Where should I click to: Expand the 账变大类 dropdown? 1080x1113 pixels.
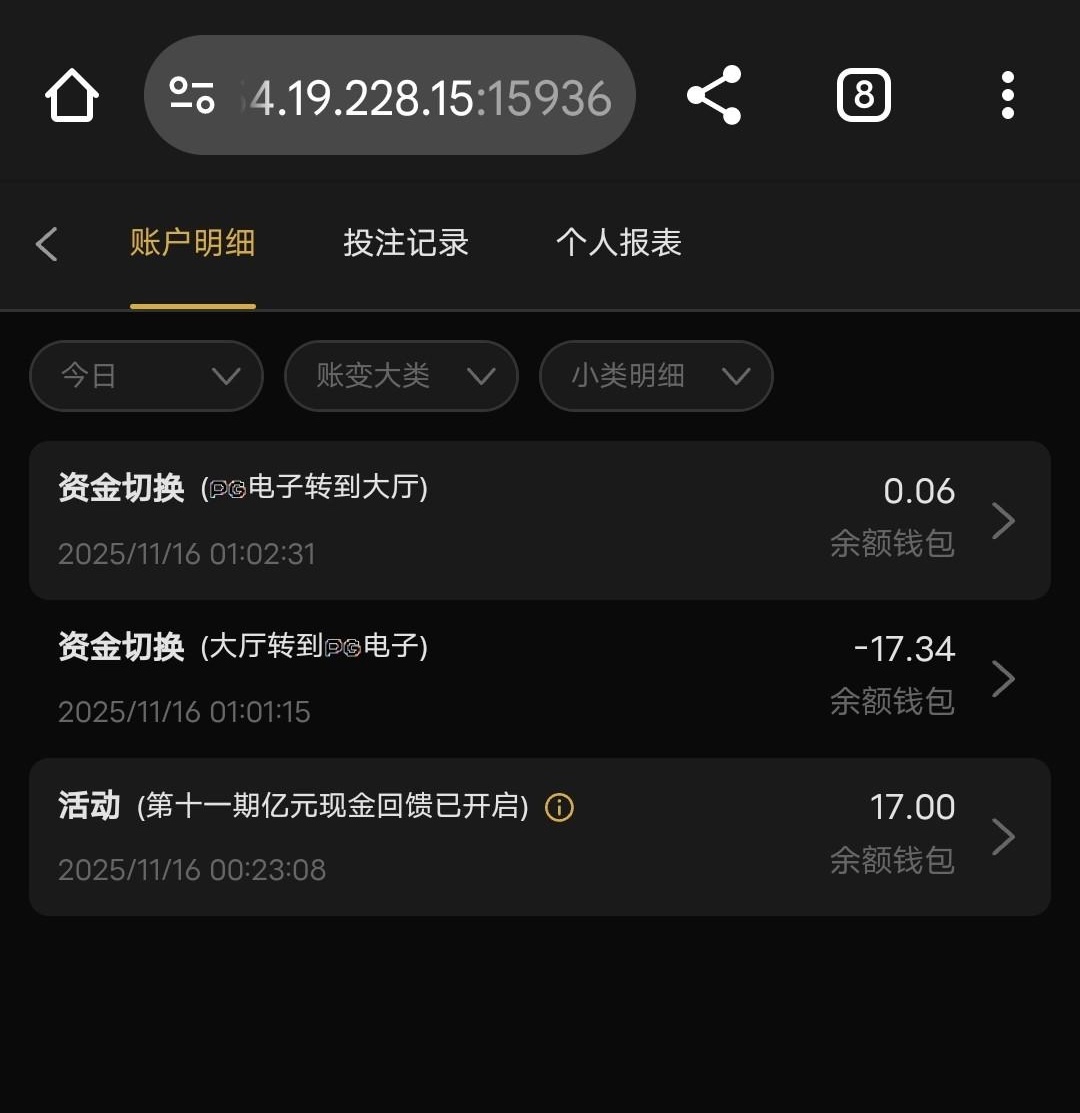click(x=401, y=376)
